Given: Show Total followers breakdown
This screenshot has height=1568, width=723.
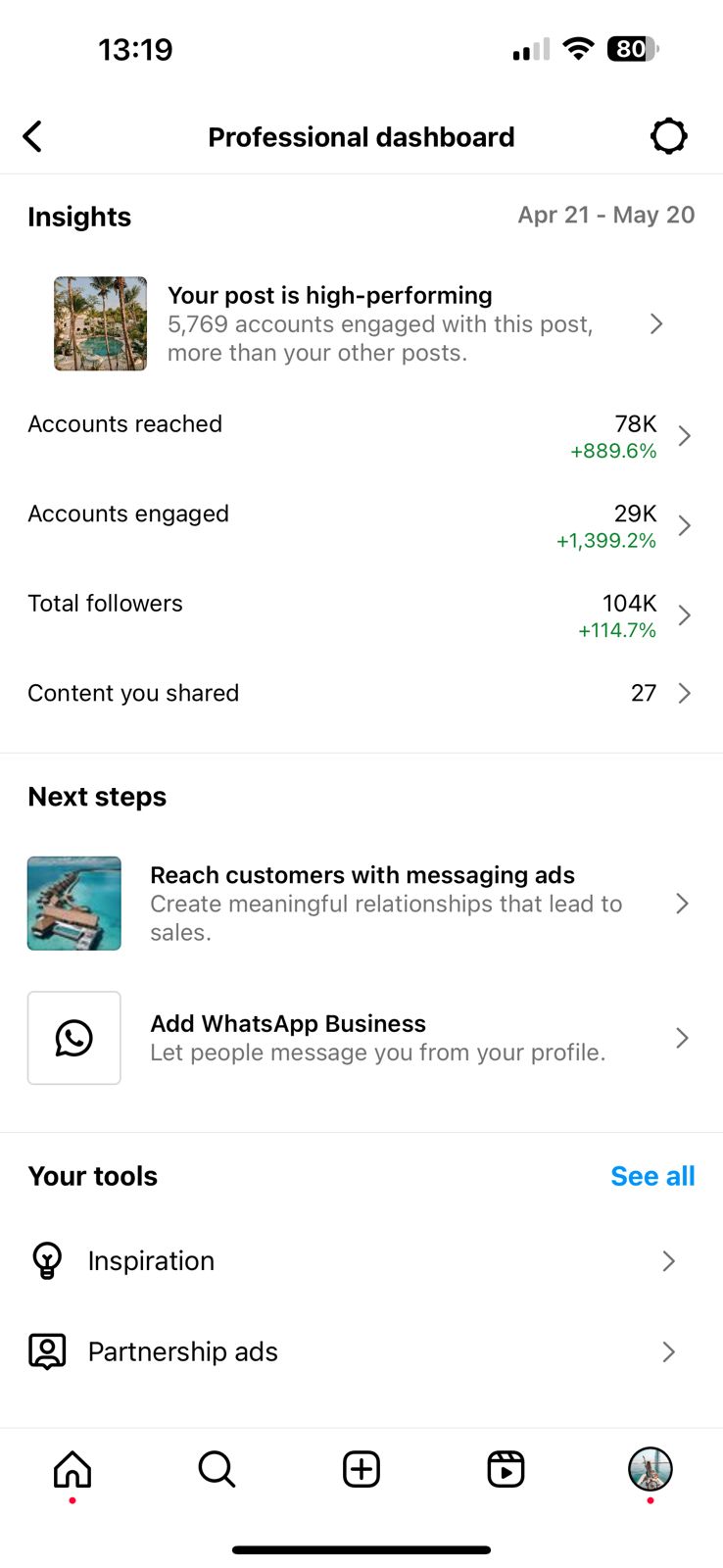Looking at the screenshot, I should pos(361,615).
